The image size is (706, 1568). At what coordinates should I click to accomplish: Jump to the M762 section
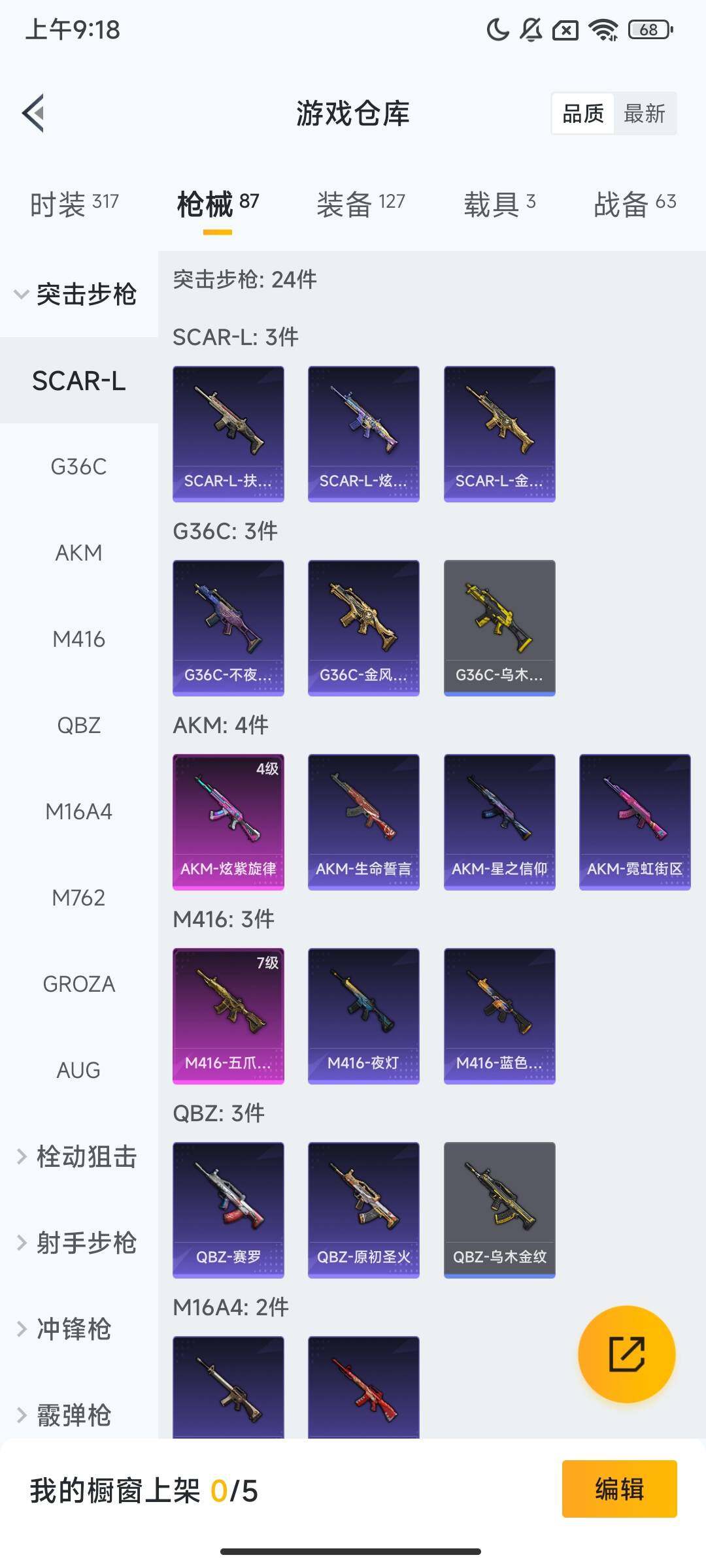[x=78, y=898]
